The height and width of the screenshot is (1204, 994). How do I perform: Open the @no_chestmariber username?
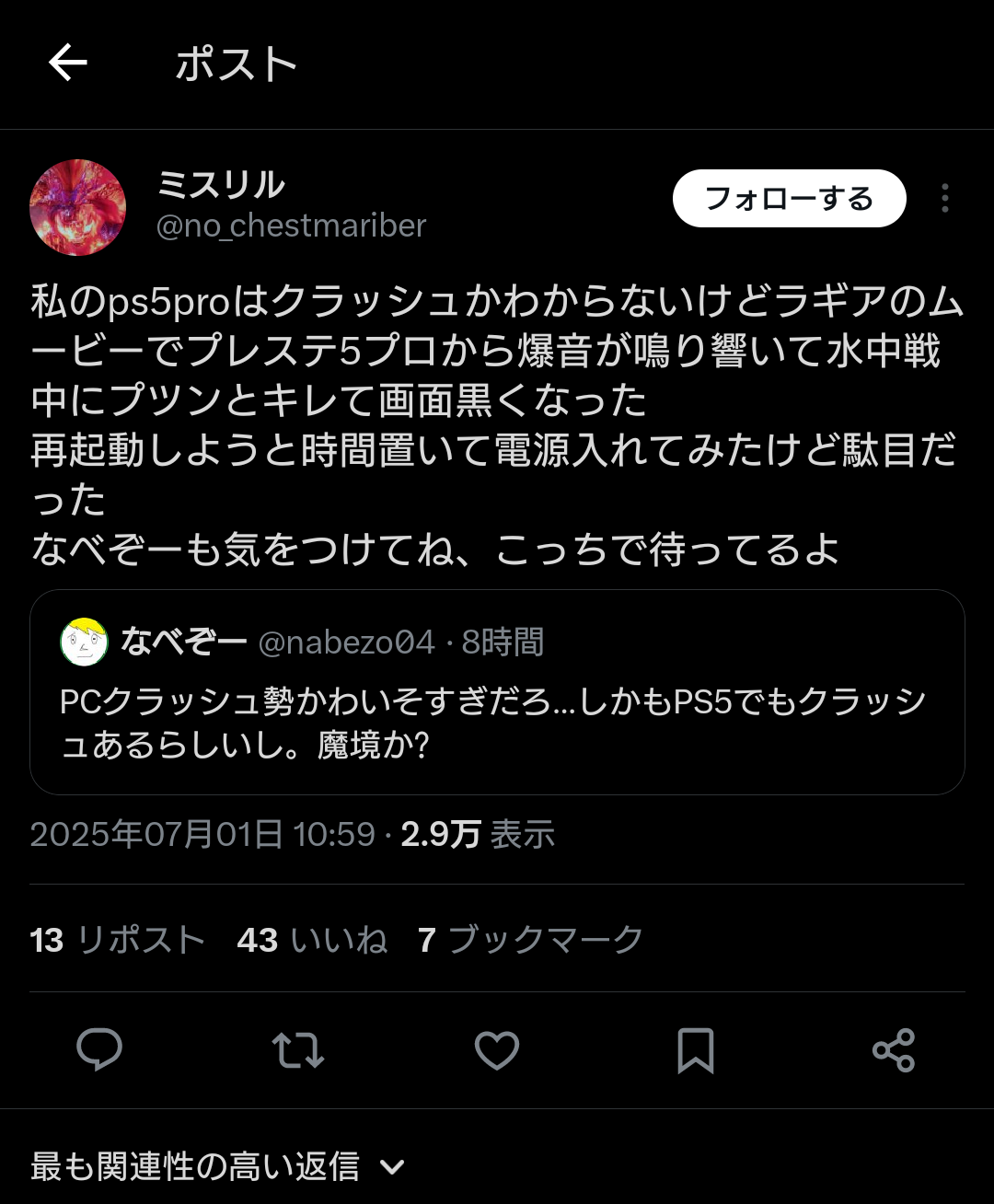pyautogui.click(x=291, y=226)
